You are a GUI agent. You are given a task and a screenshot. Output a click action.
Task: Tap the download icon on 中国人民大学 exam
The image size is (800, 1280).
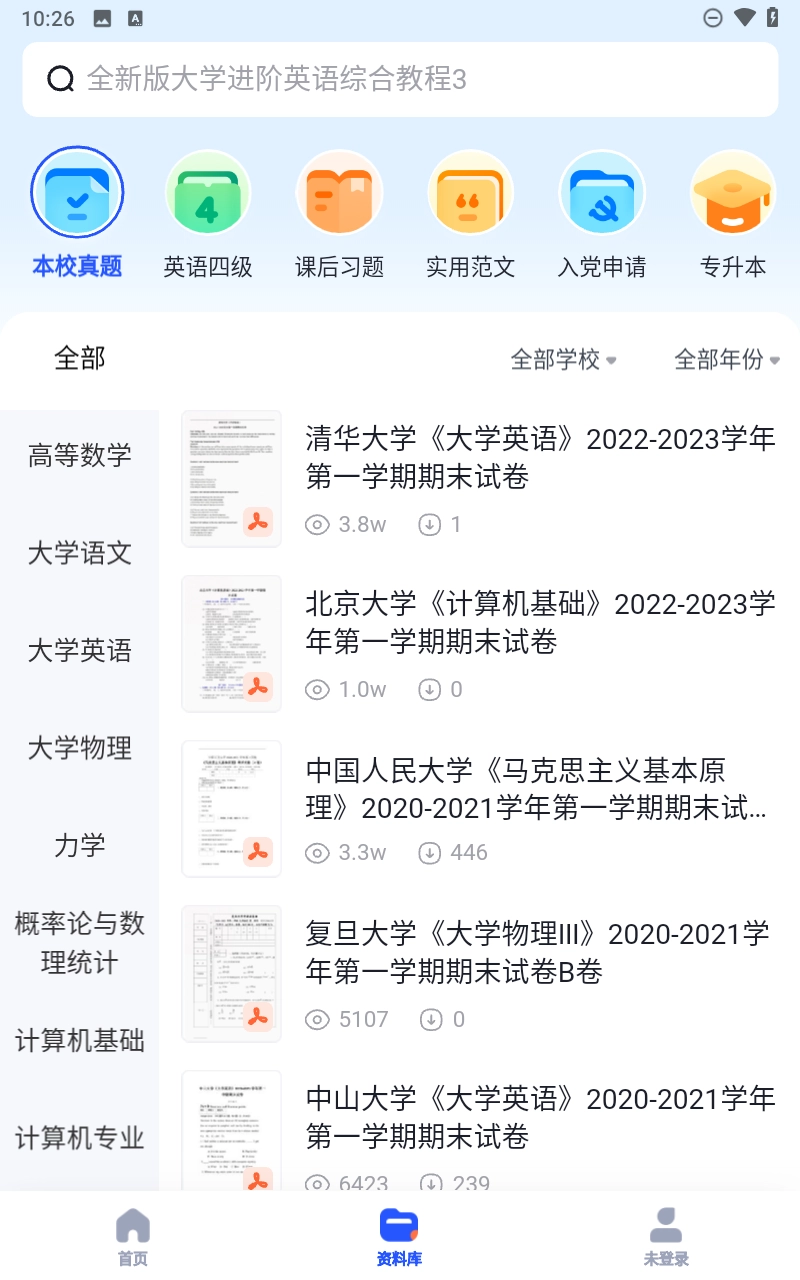(x=430, y=852)
